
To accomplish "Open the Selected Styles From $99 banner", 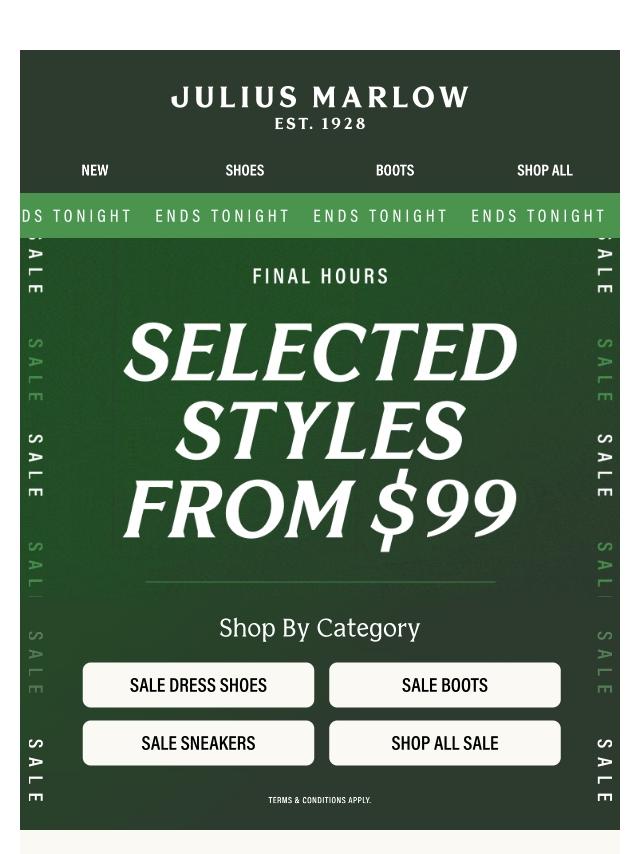I will pos(320,430).
